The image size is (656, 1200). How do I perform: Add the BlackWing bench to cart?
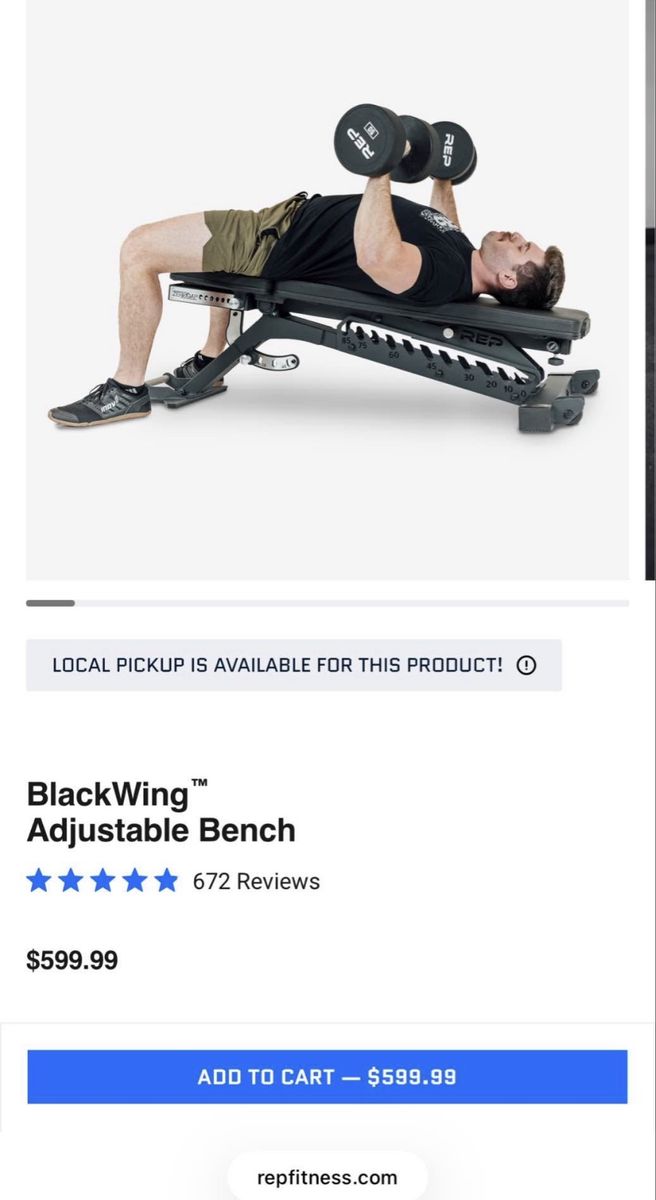(x=327, y=1077)
